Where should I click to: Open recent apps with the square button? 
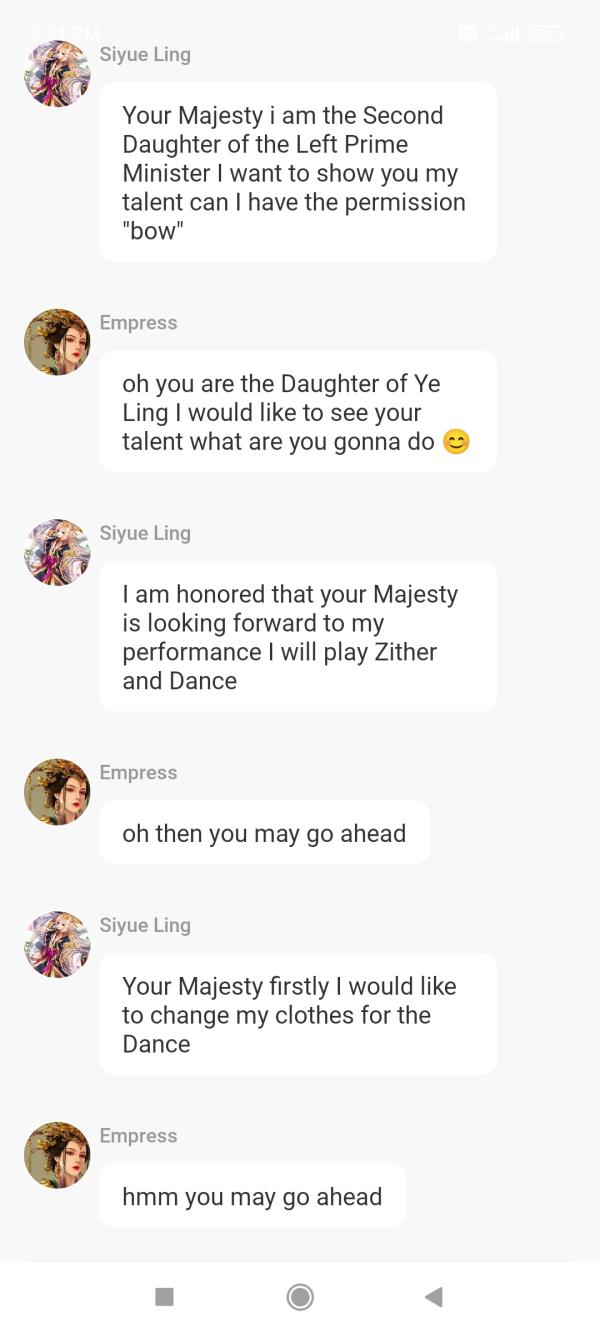(x=165, y=1297)
